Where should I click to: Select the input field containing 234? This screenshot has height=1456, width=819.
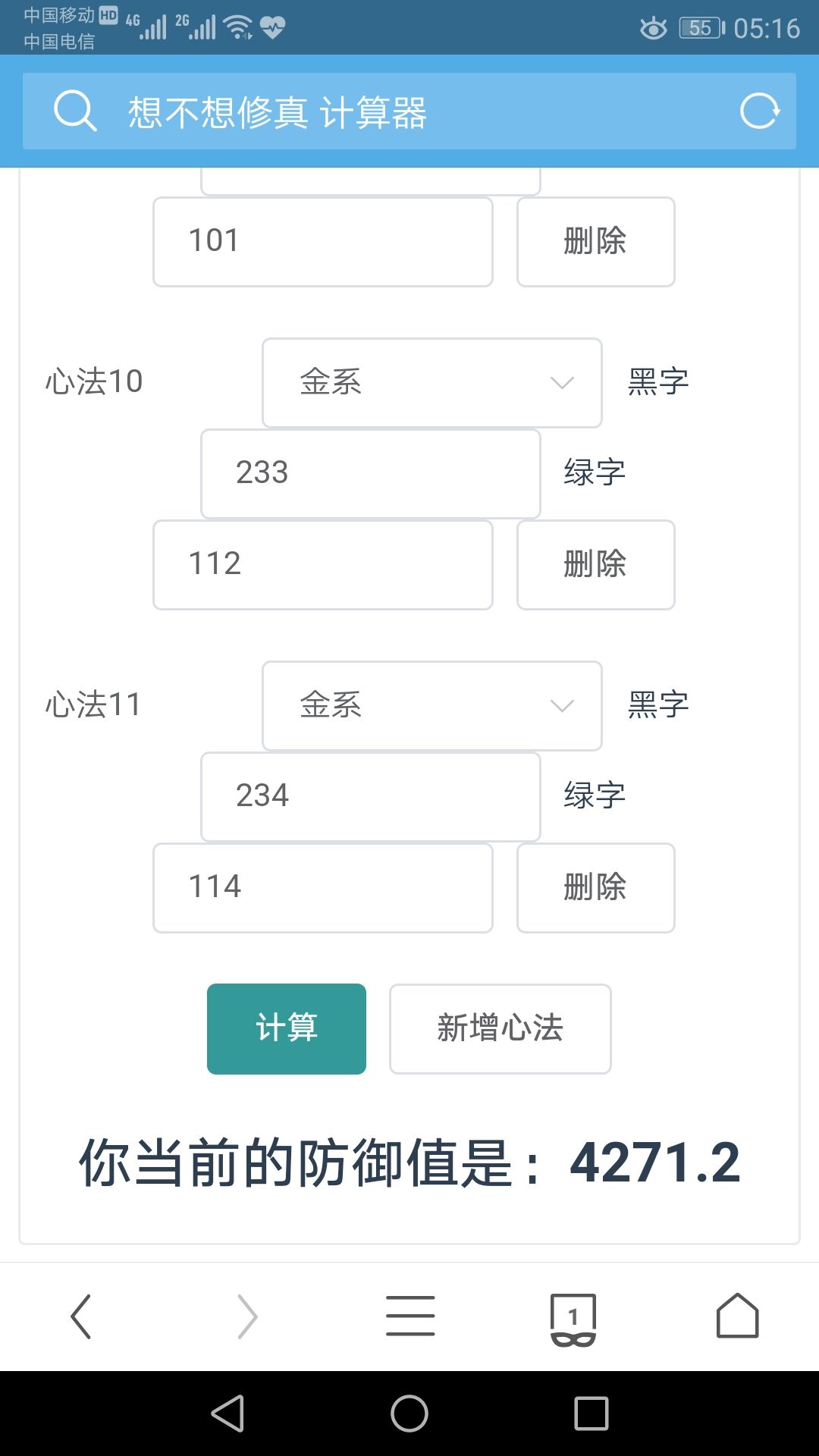click(370, 796)
